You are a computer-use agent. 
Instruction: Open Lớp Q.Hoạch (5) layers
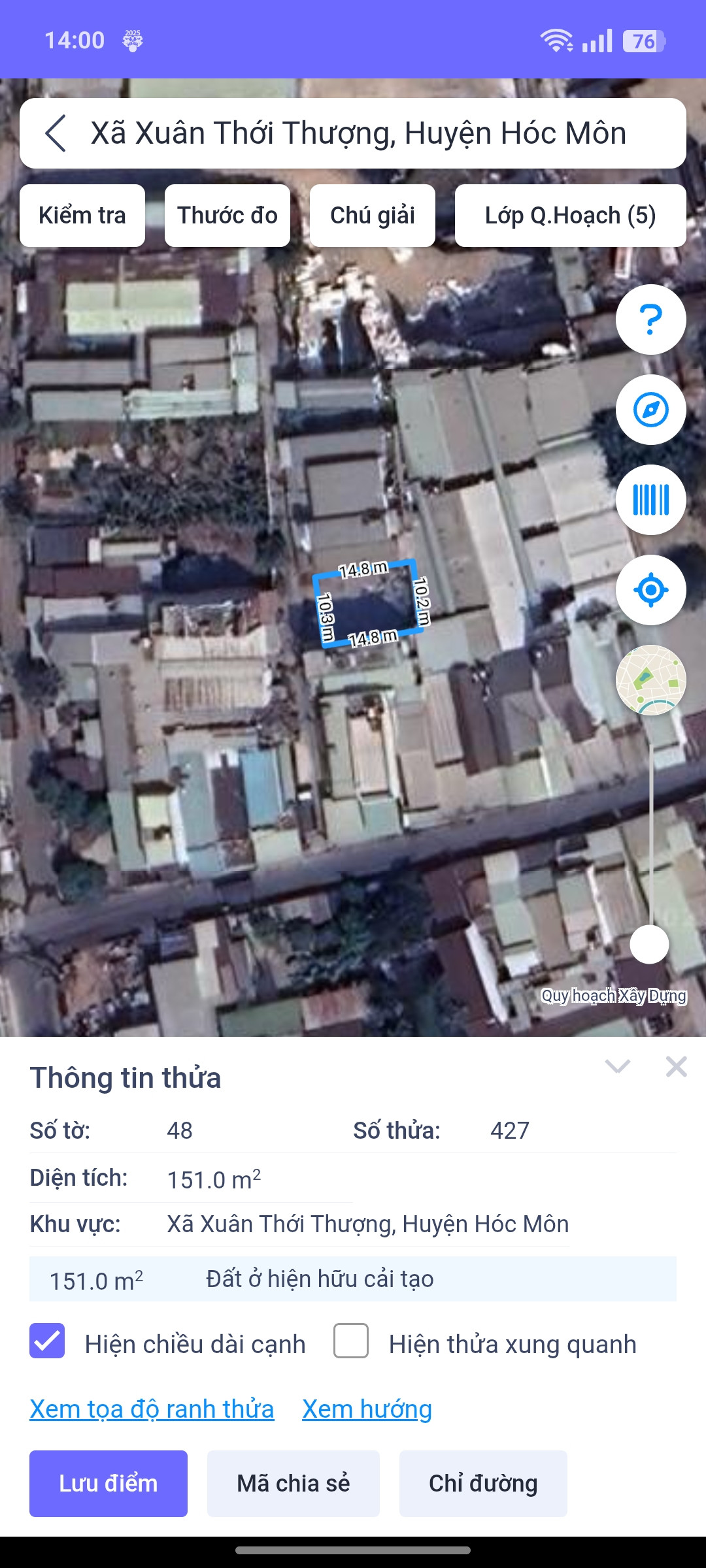coord(570,216)
